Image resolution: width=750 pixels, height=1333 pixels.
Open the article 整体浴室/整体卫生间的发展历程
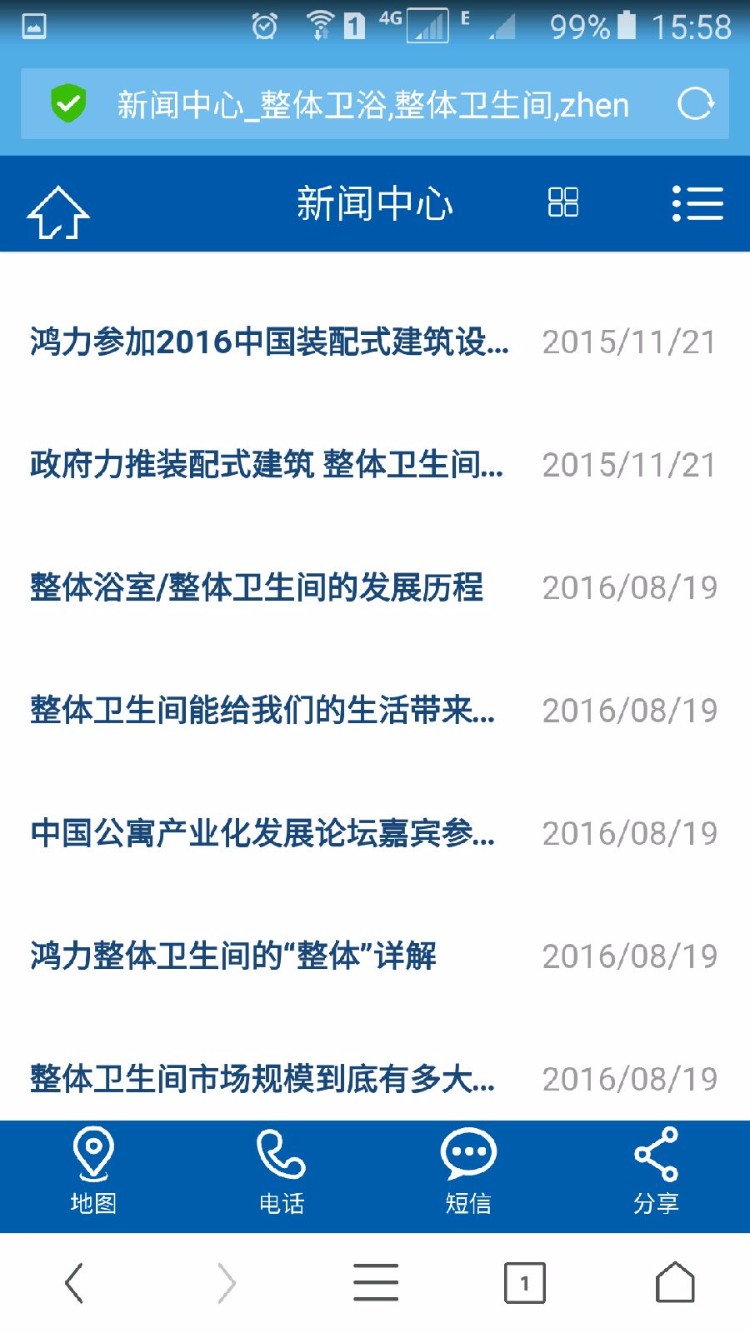tap(256, 588)
